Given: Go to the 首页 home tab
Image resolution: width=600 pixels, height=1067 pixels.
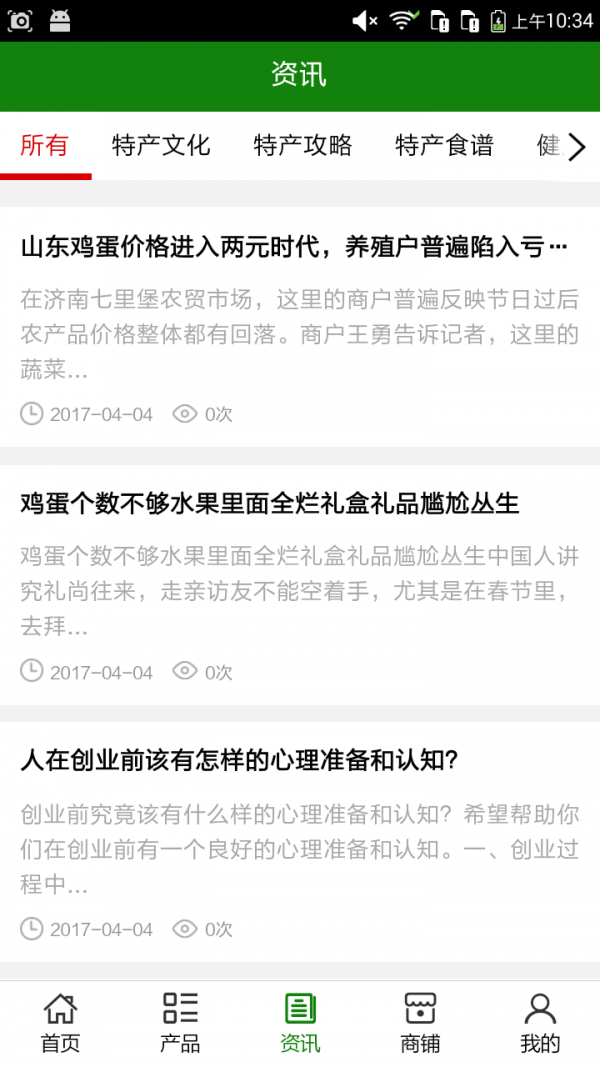Looking at the screenshot, I should coord(60,1023).
